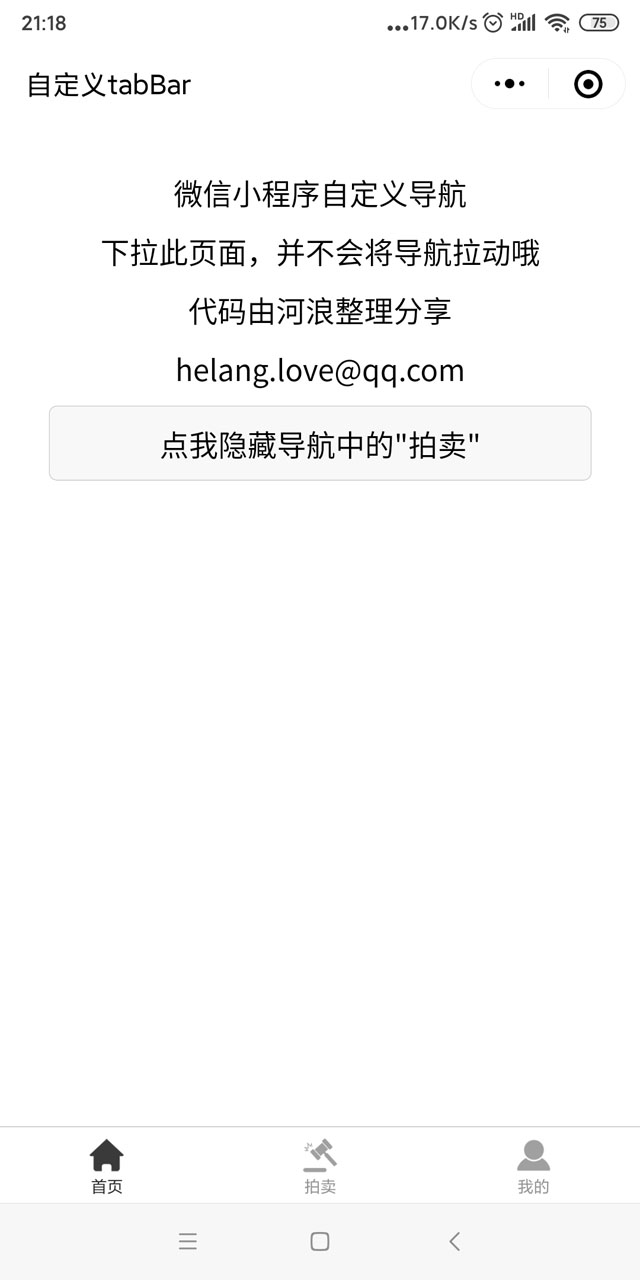Go back using the system back button
Viewport: 640px width, 1280px height.
click(454, 1241)
